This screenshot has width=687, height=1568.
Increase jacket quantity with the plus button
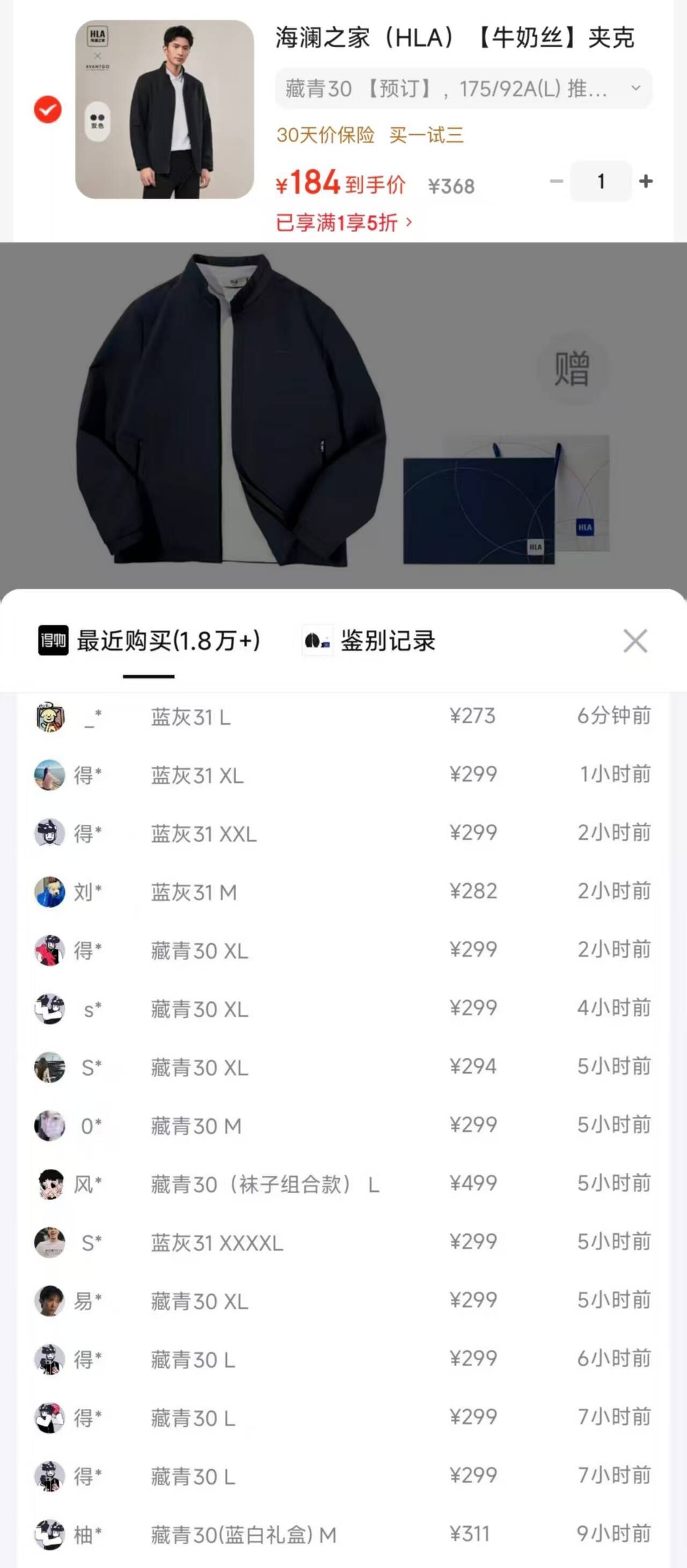(646, 182)
